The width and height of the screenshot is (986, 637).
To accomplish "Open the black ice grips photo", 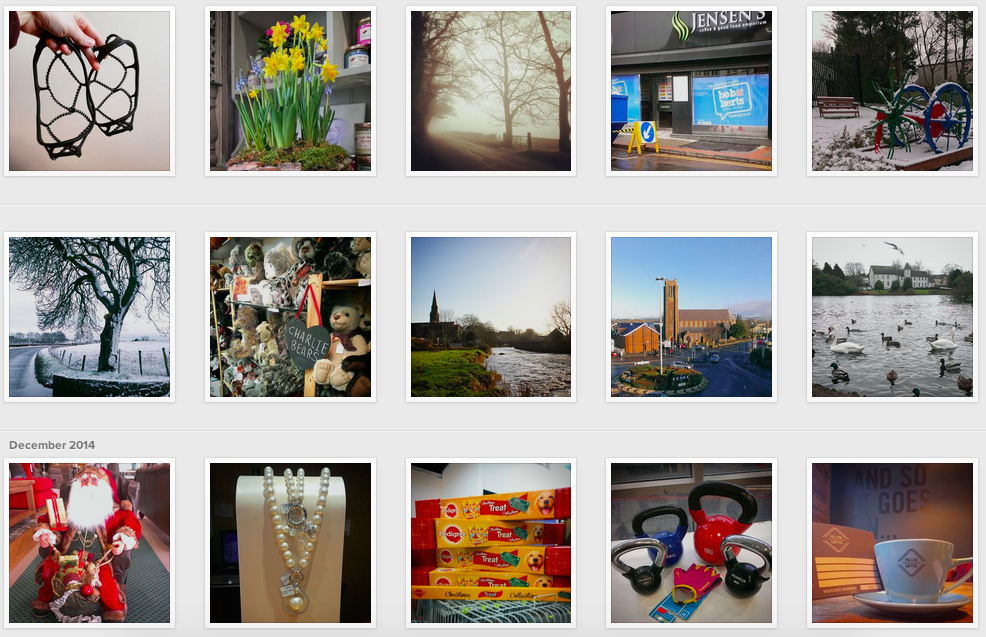I will tap(89, 91).
